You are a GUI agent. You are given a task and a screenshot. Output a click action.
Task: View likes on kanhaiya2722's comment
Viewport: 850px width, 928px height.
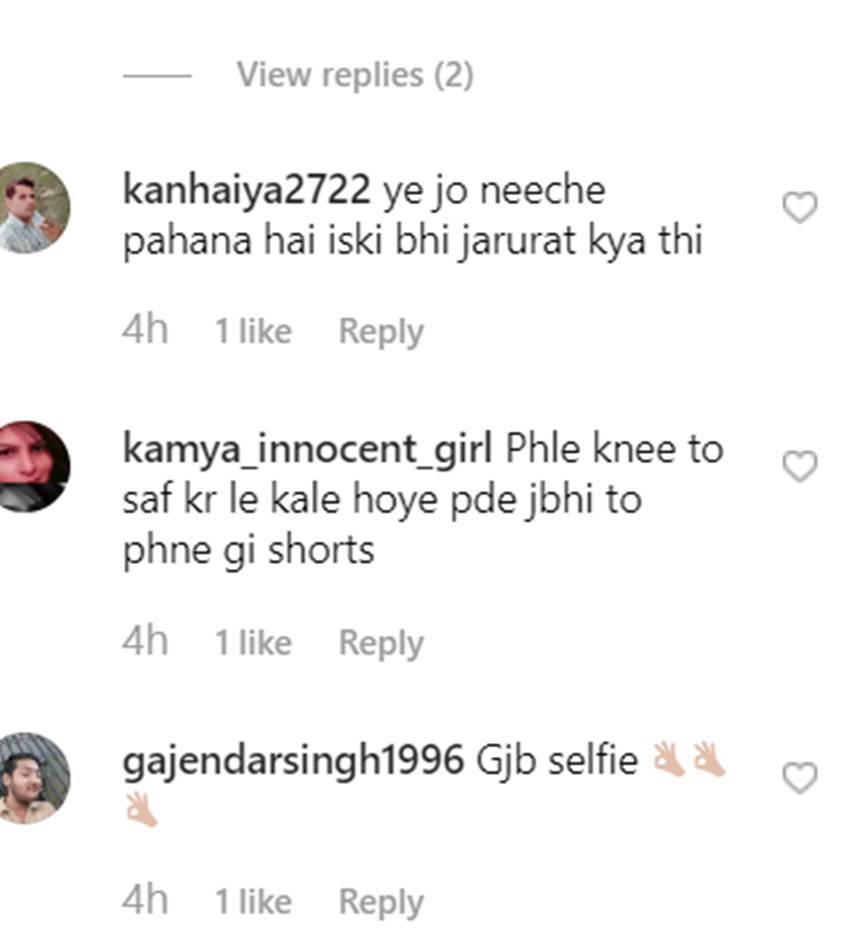pyautogui.click(x=253, y=331)
